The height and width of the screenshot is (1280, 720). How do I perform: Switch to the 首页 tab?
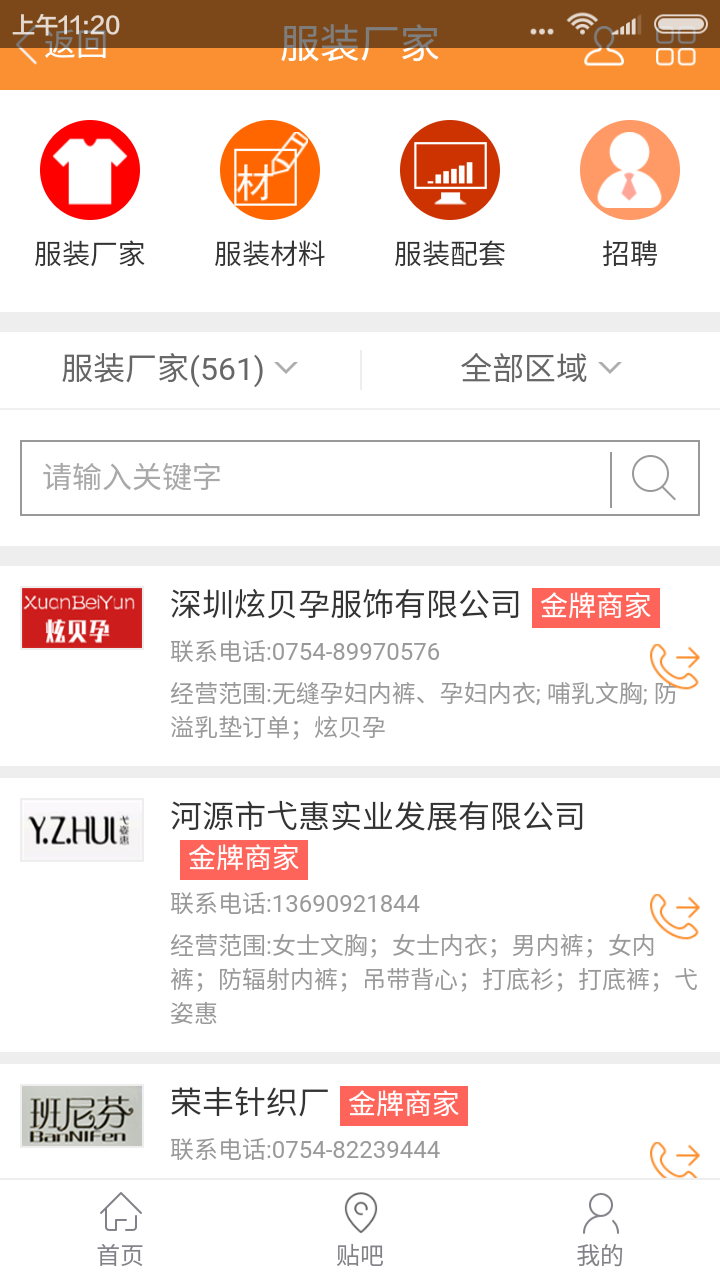click(120, 1229)
